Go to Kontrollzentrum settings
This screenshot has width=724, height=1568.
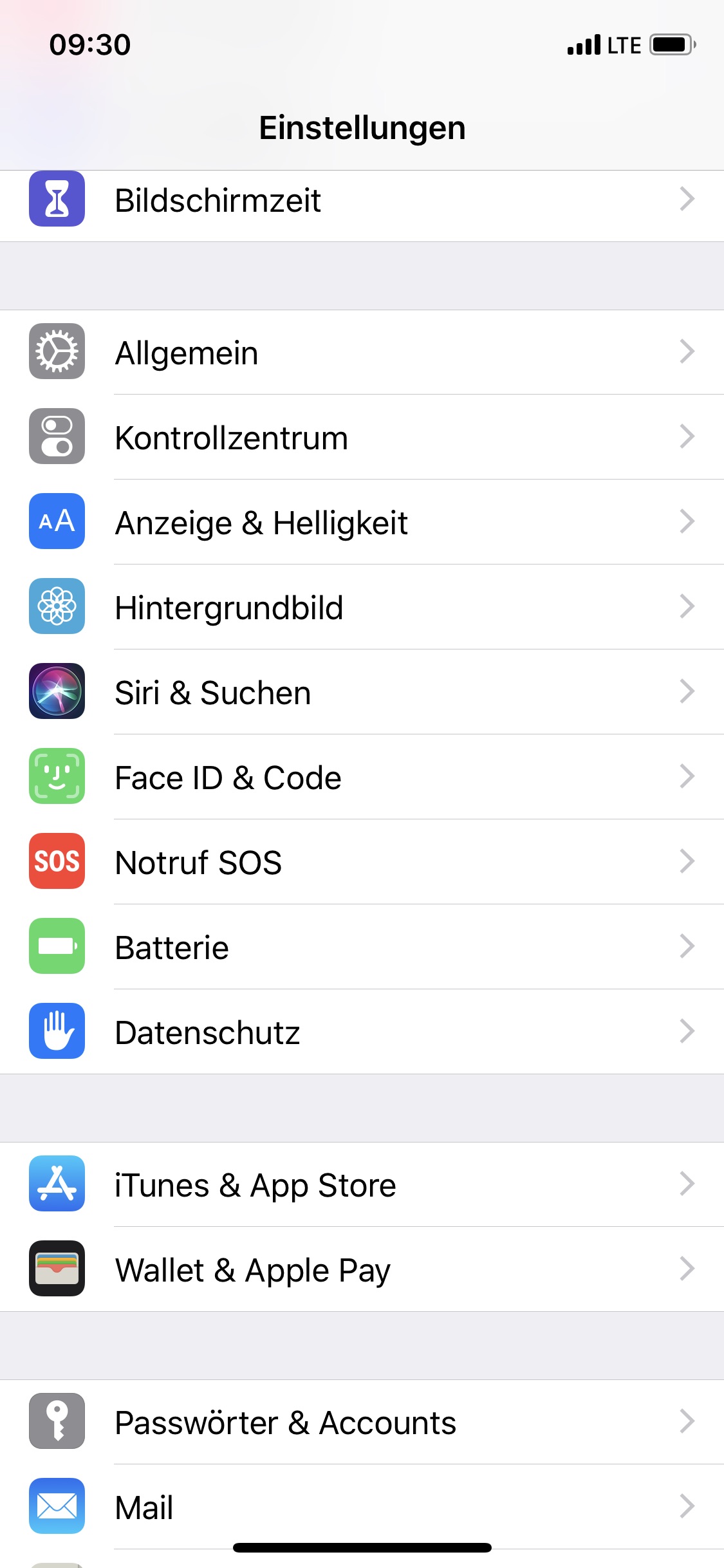point(362,437)
